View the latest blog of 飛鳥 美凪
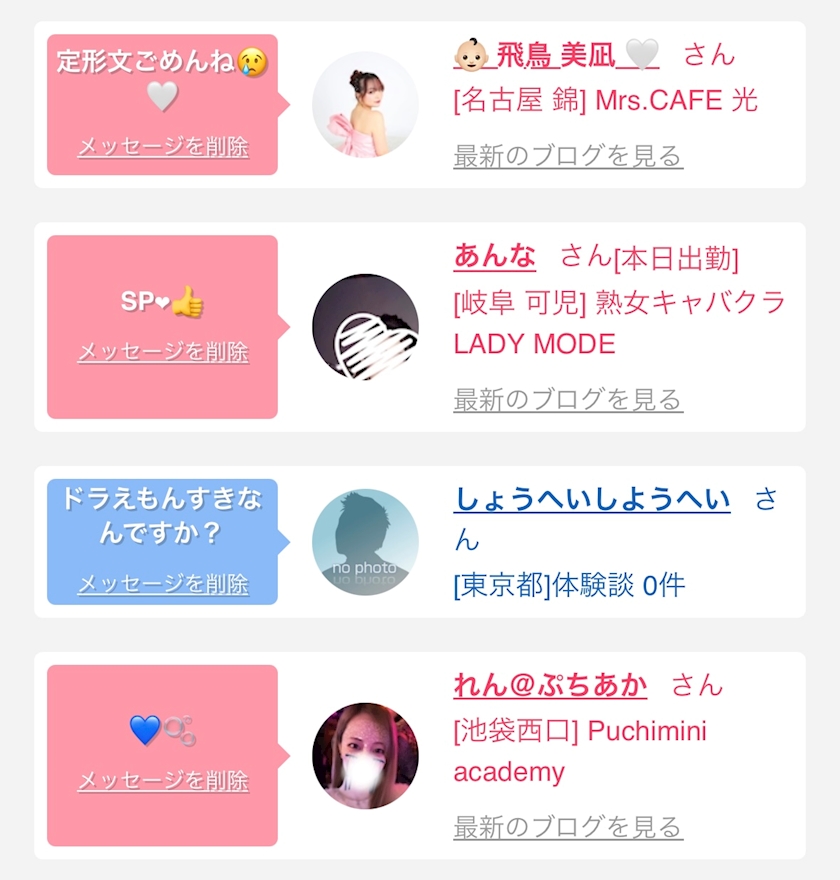The height and width of the screenshot is (880, 840). (x=568, y=156)
